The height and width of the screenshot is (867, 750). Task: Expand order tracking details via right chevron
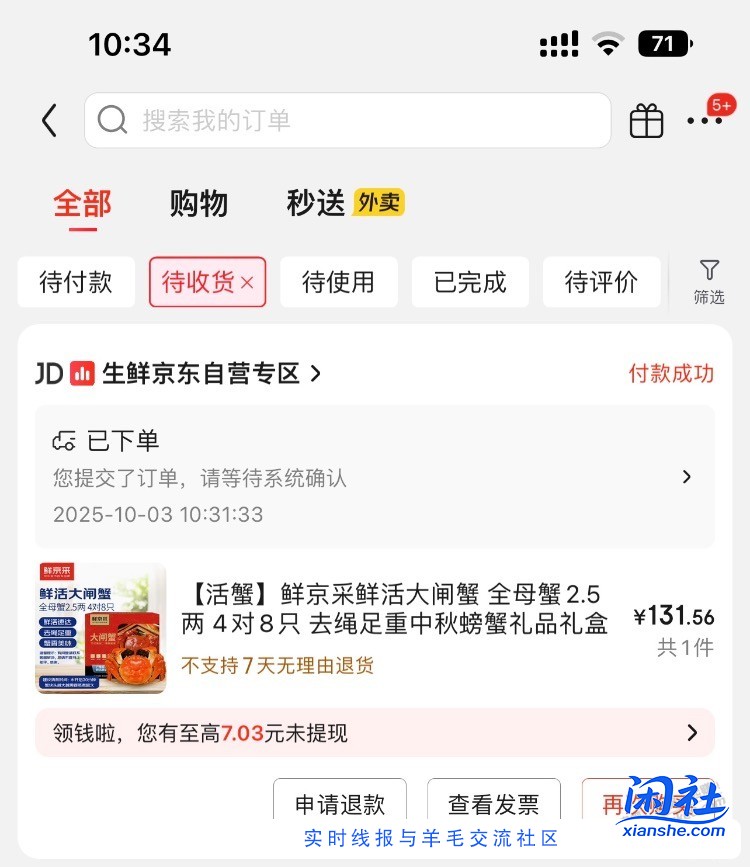click(x=686, y=477)
